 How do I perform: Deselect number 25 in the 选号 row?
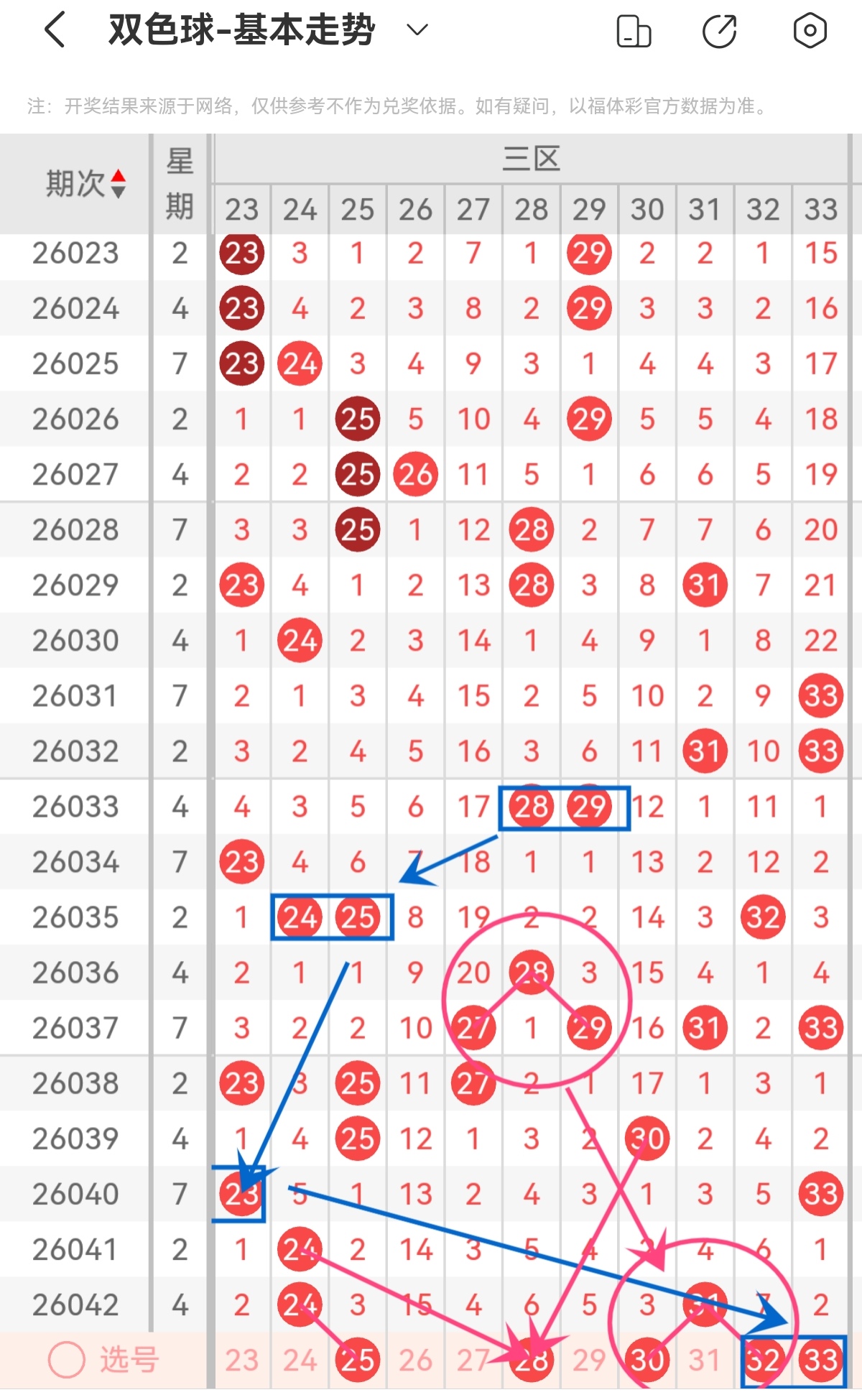358,1360
